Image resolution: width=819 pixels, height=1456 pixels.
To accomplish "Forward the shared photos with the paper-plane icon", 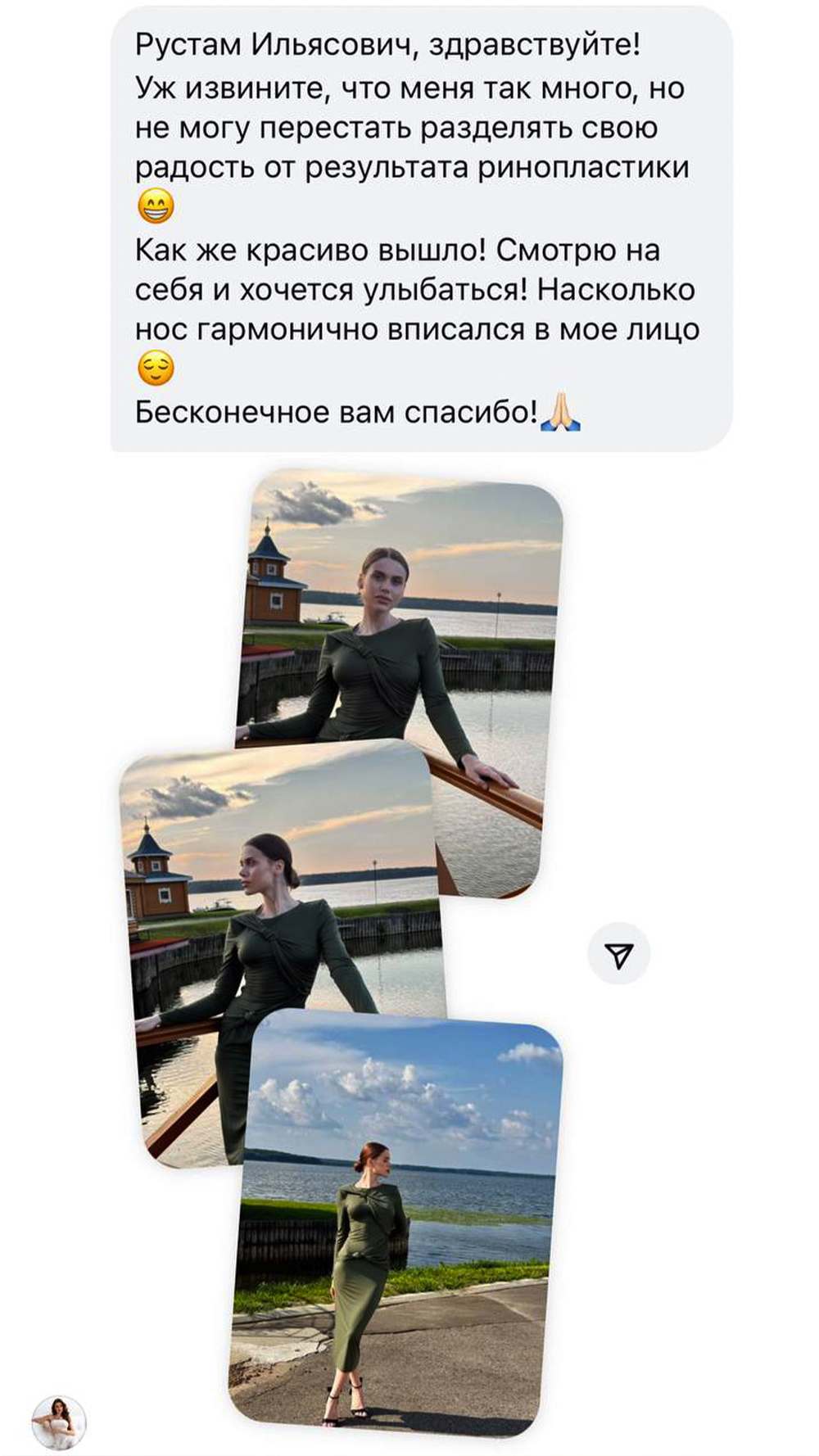I will click(619, 954).
